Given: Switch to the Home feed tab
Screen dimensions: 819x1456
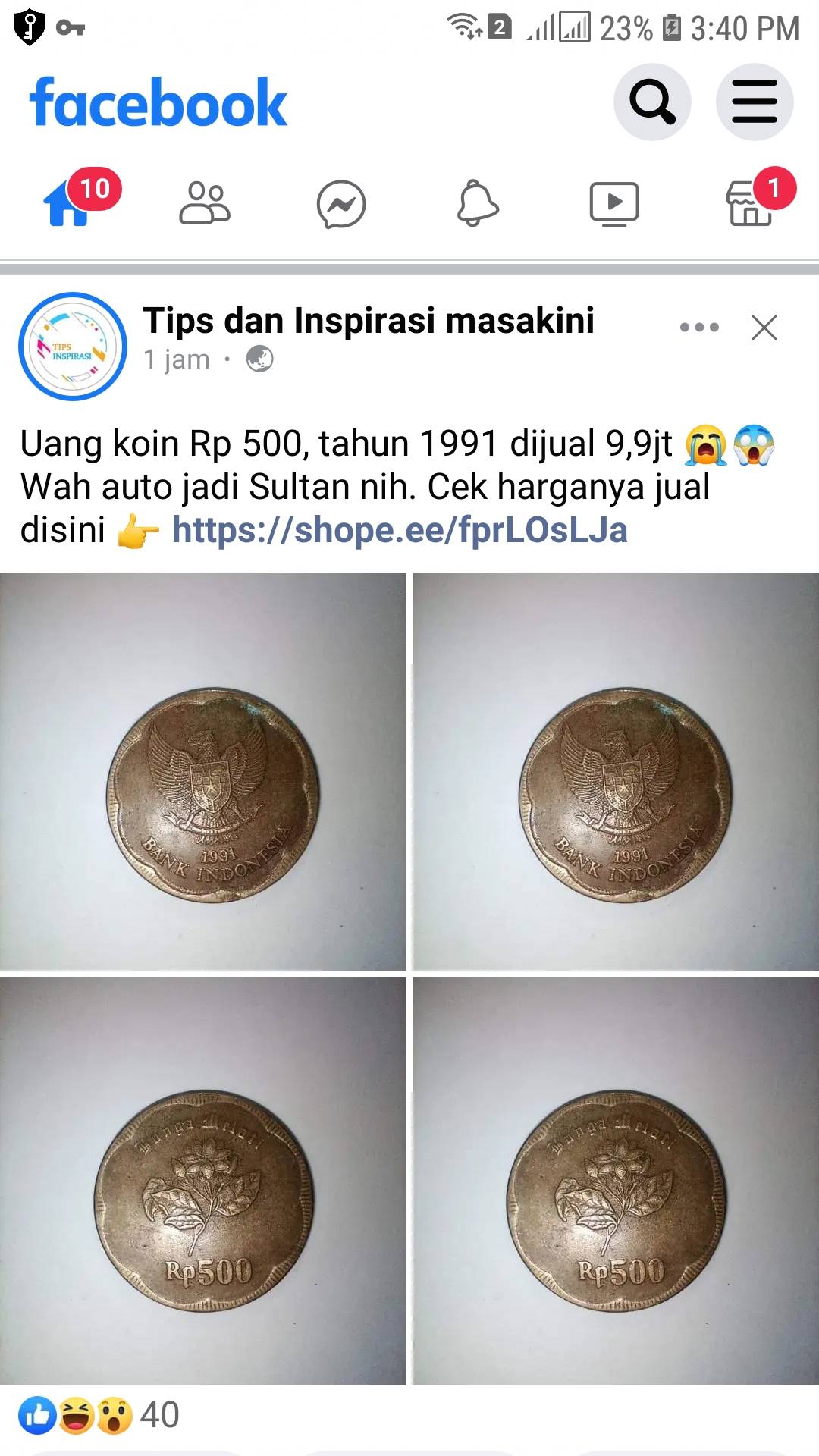Looking at the screenshot, I should click(x=68, y=203).
